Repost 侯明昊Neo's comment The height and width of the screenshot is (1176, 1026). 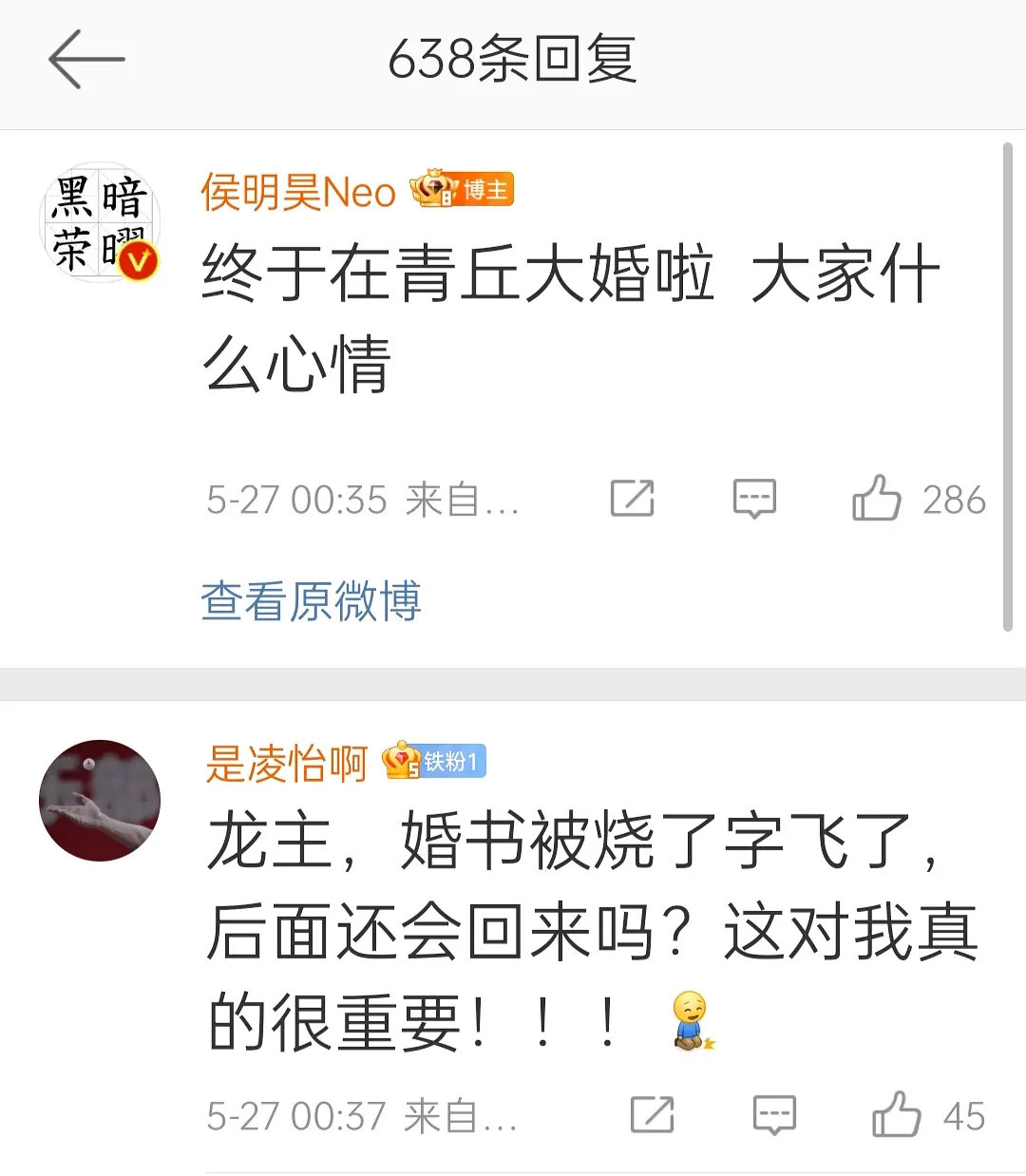(632, 499)
